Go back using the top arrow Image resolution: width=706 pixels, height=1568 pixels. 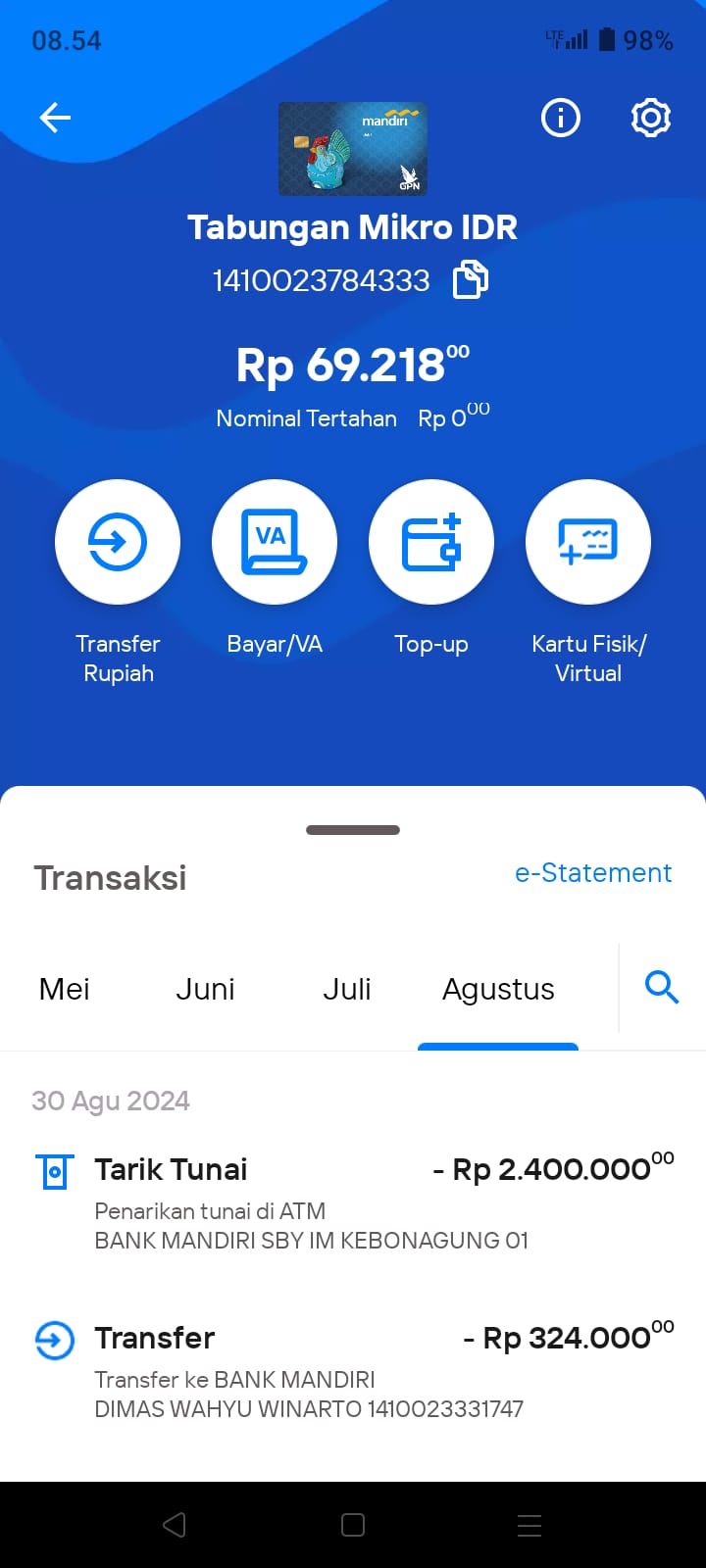[55, 119]
